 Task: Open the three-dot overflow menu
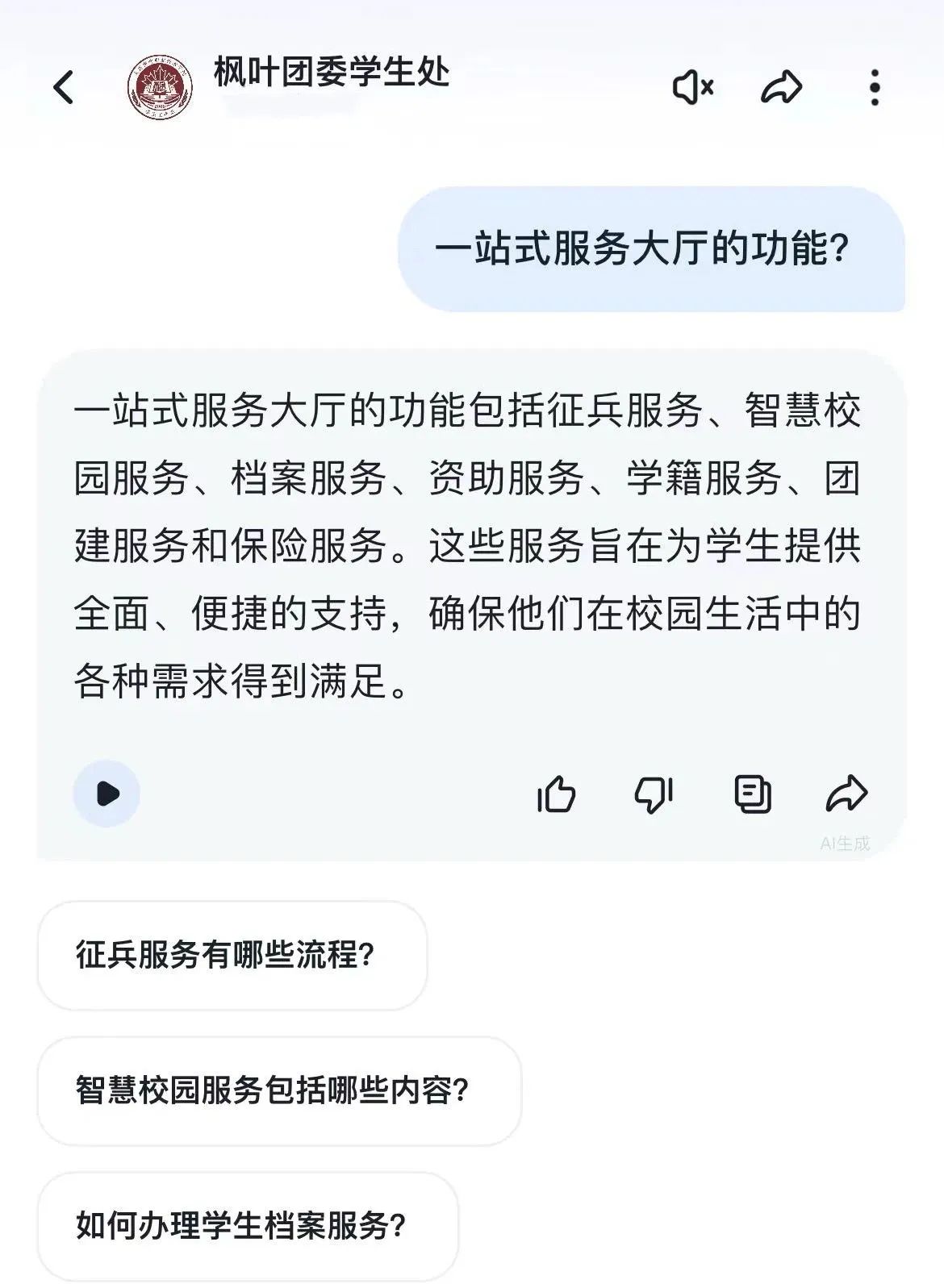875,87
